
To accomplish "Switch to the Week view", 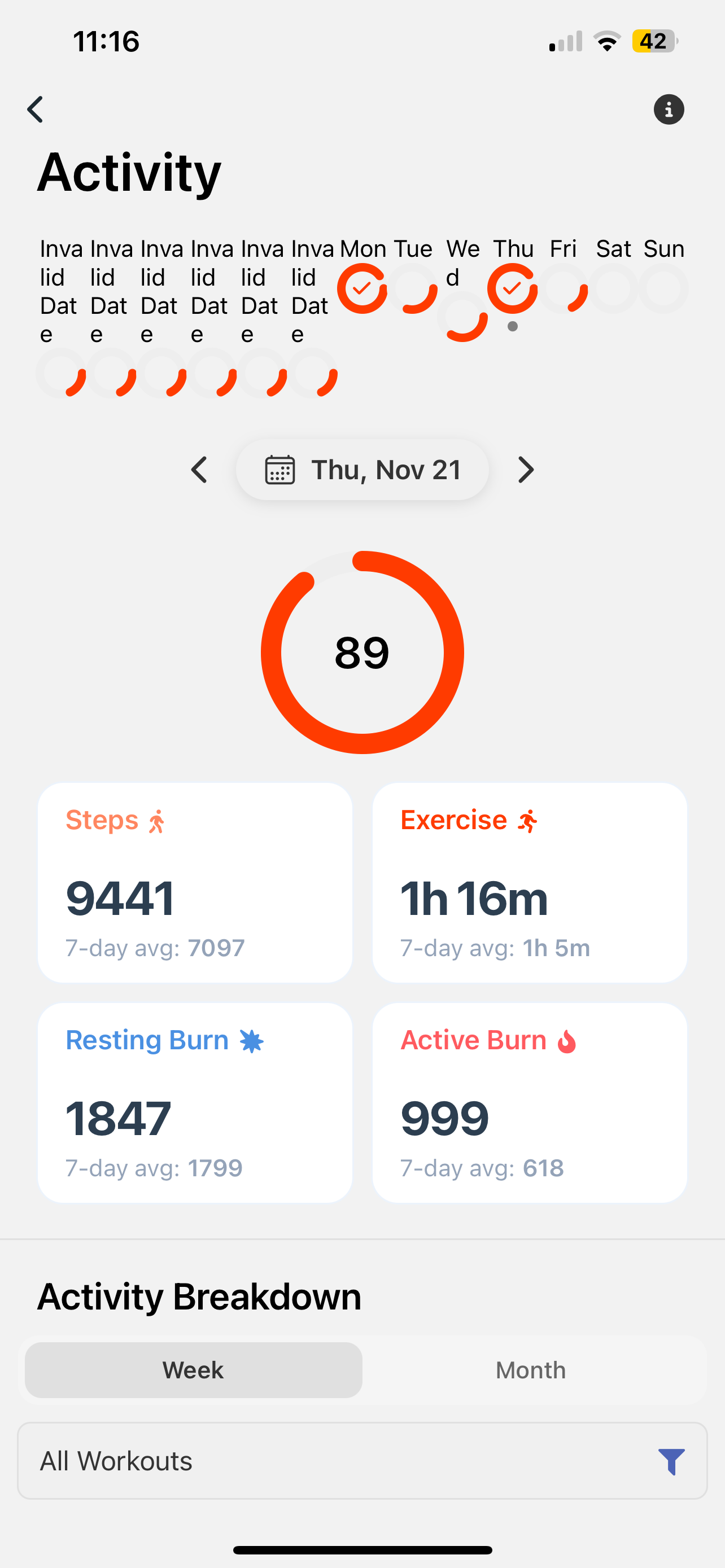I will tap(194, 1370).
